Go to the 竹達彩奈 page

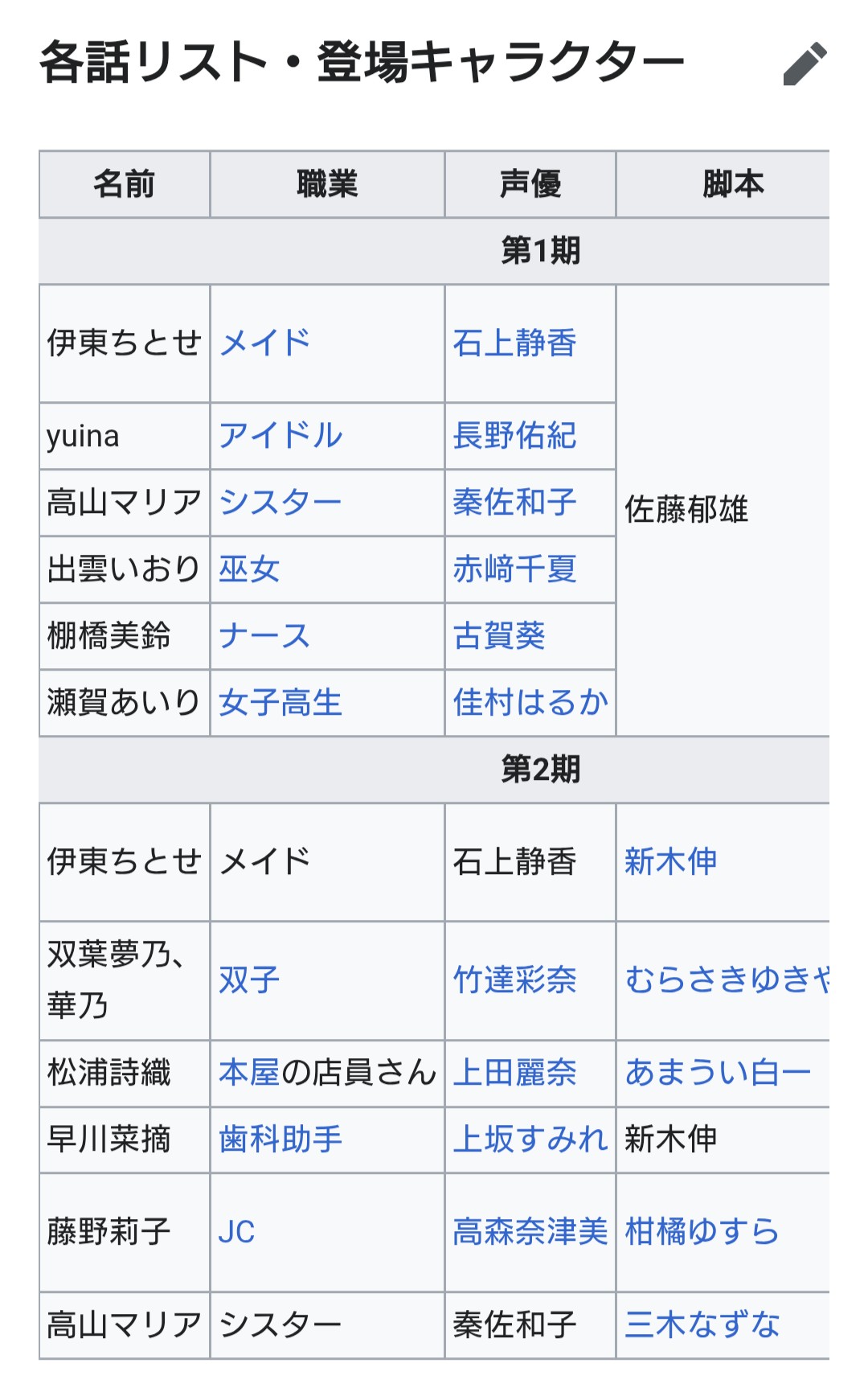[x=514, y=980]
